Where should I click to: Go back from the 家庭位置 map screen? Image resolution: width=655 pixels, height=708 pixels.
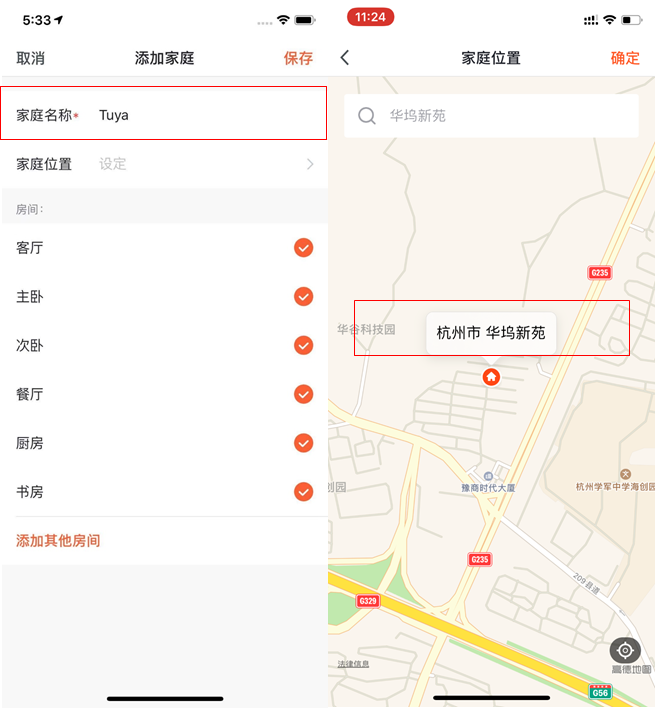[x=345, y=58]
